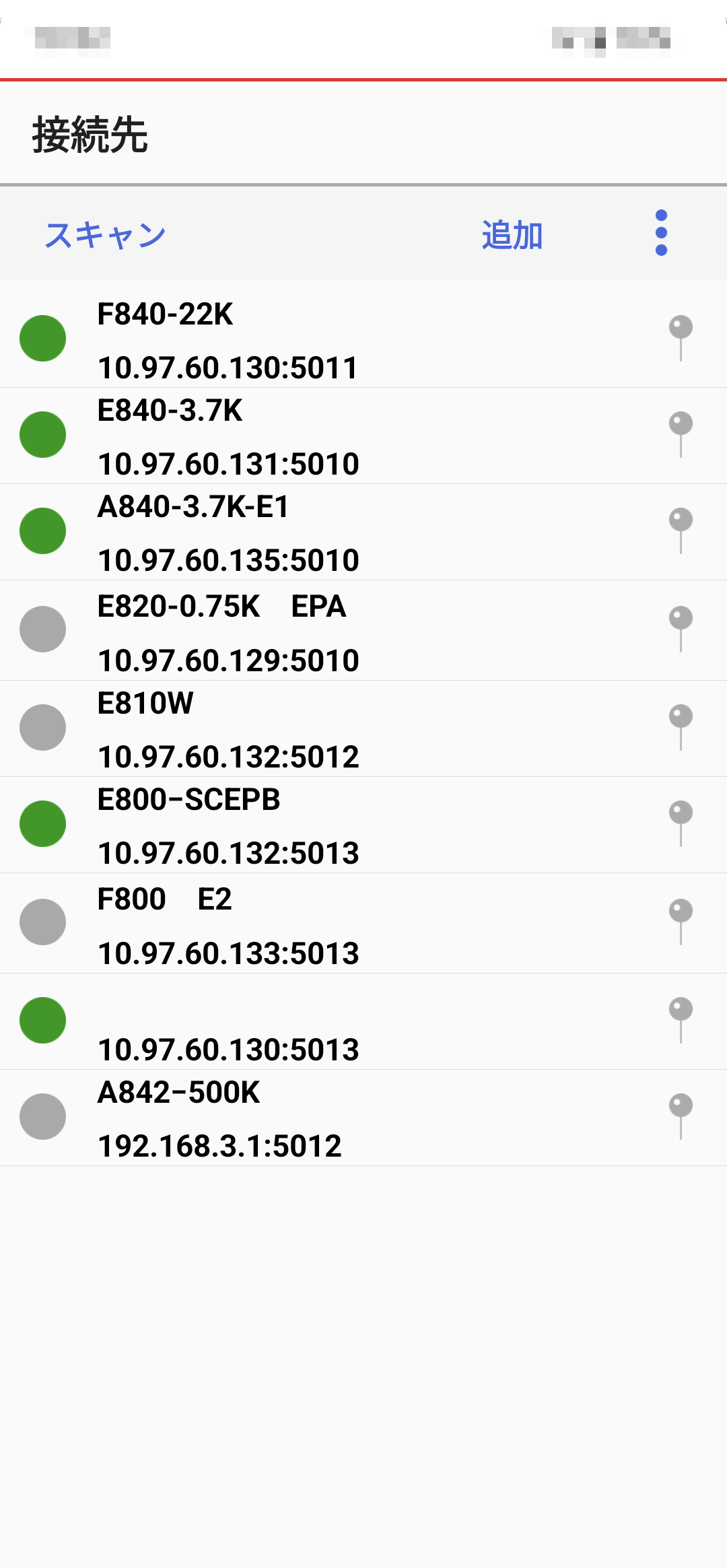The image size is (727, 1568).
Task: Open the three-dot overflow menu
Action: pyautogui.click(x=661, y=233)
